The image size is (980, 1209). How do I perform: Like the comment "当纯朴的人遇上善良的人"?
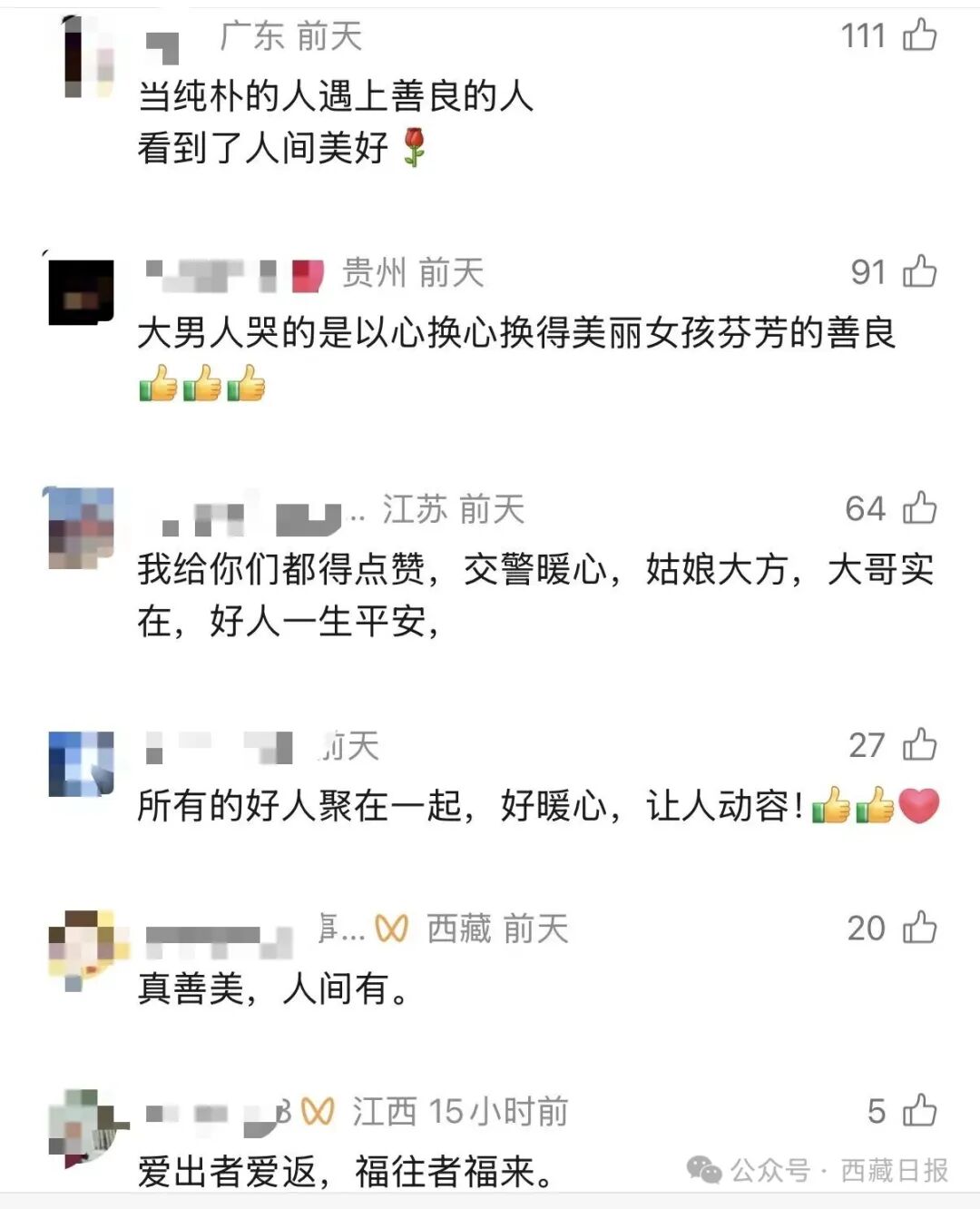pyautogui.click(x=919, y=35)
